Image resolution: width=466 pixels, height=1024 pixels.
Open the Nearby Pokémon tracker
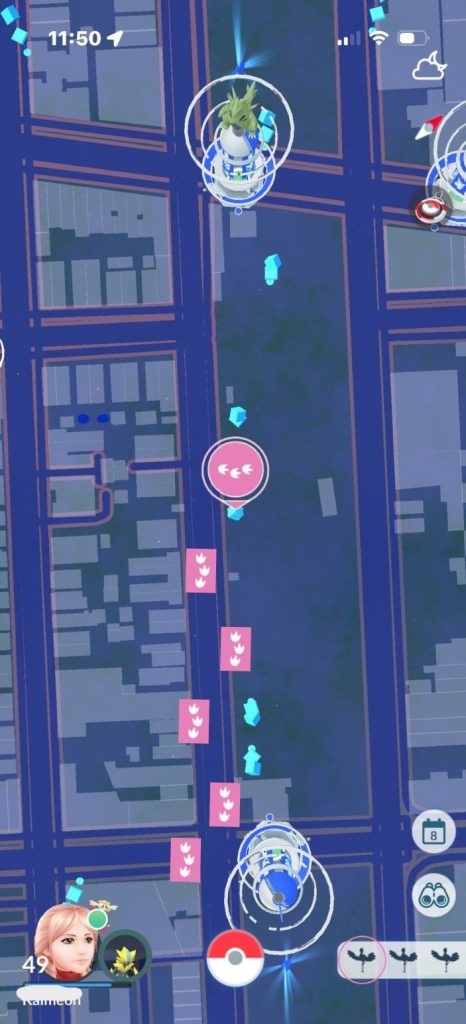point(401,959)
